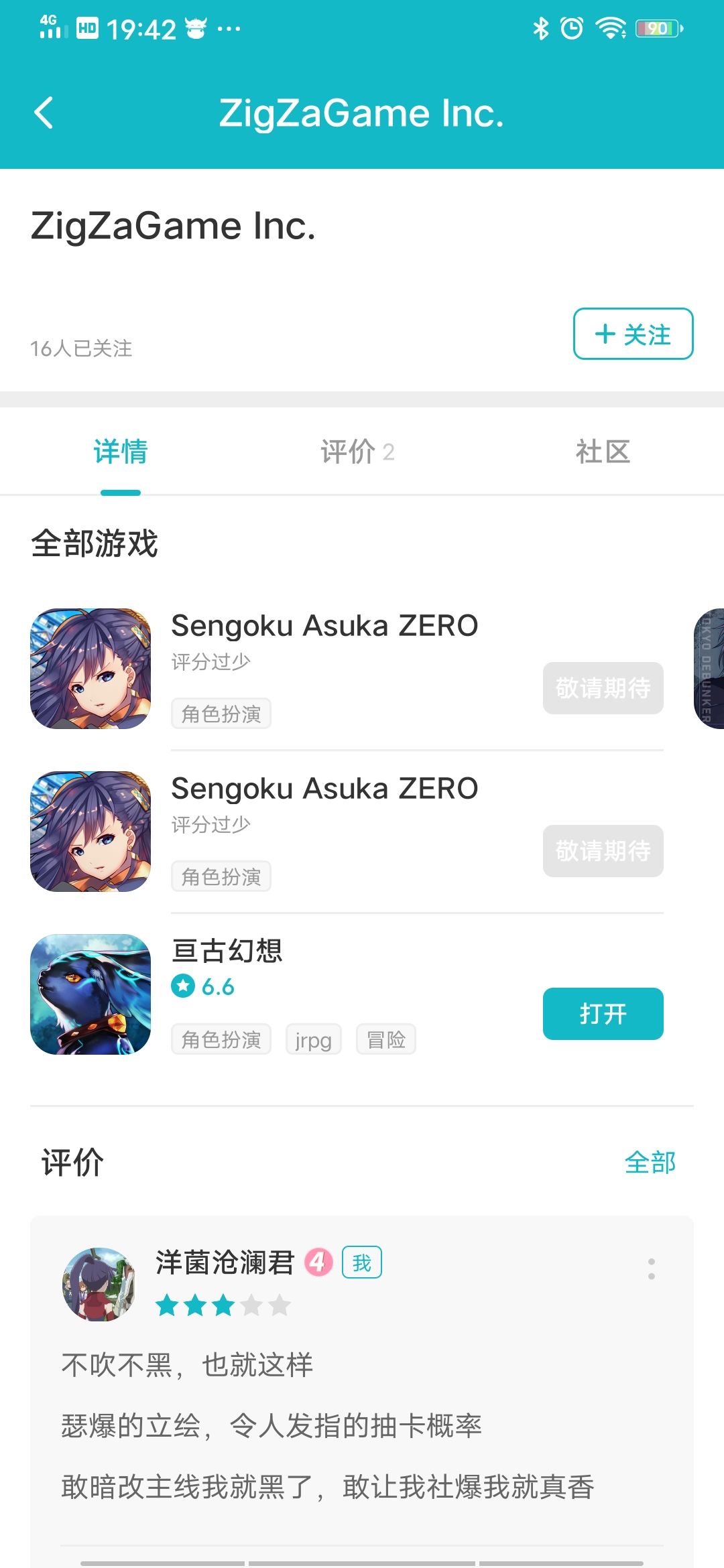Open 洋菌沧澜君's profile avatar
724x1568 pixels.
pos(99,1284)
